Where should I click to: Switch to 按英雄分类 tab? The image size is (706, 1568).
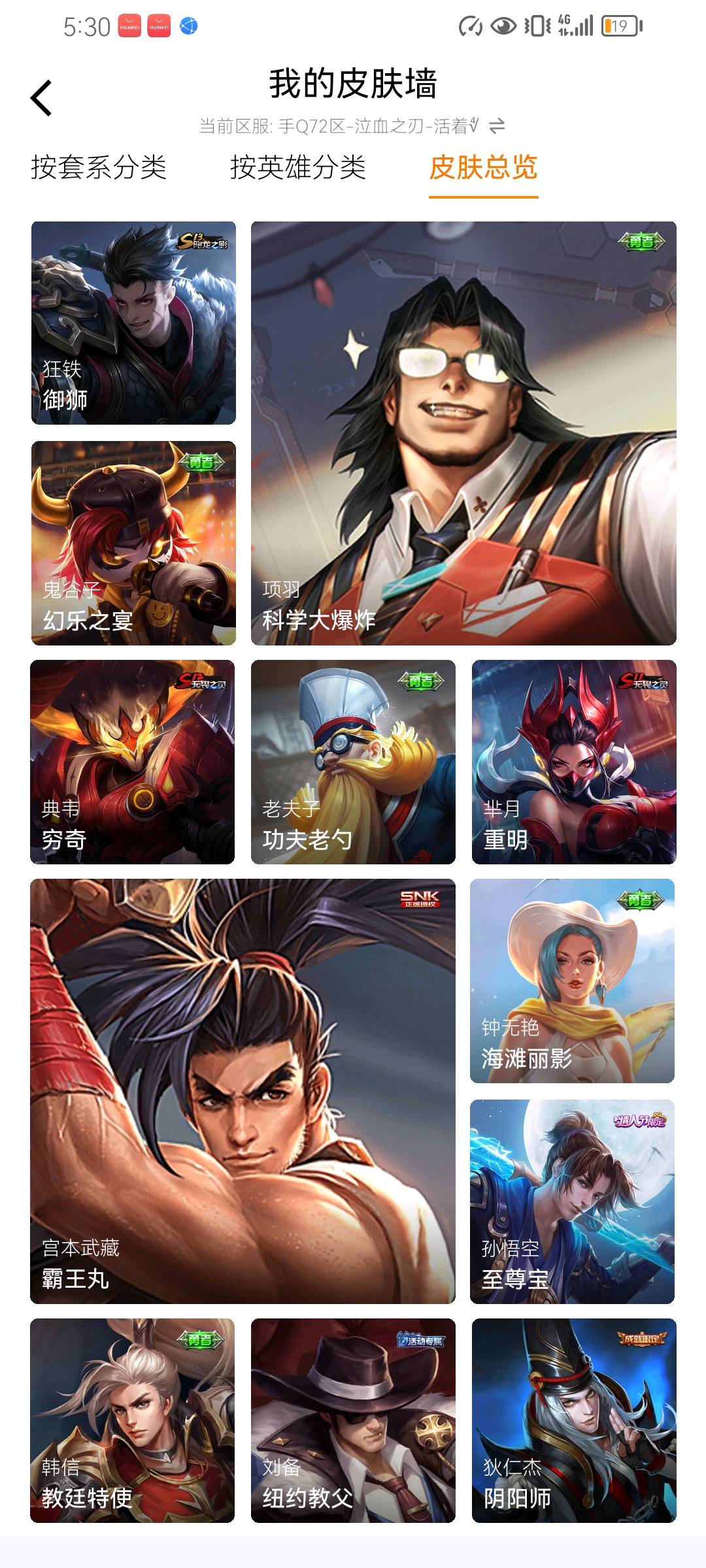tap(297, 167)
